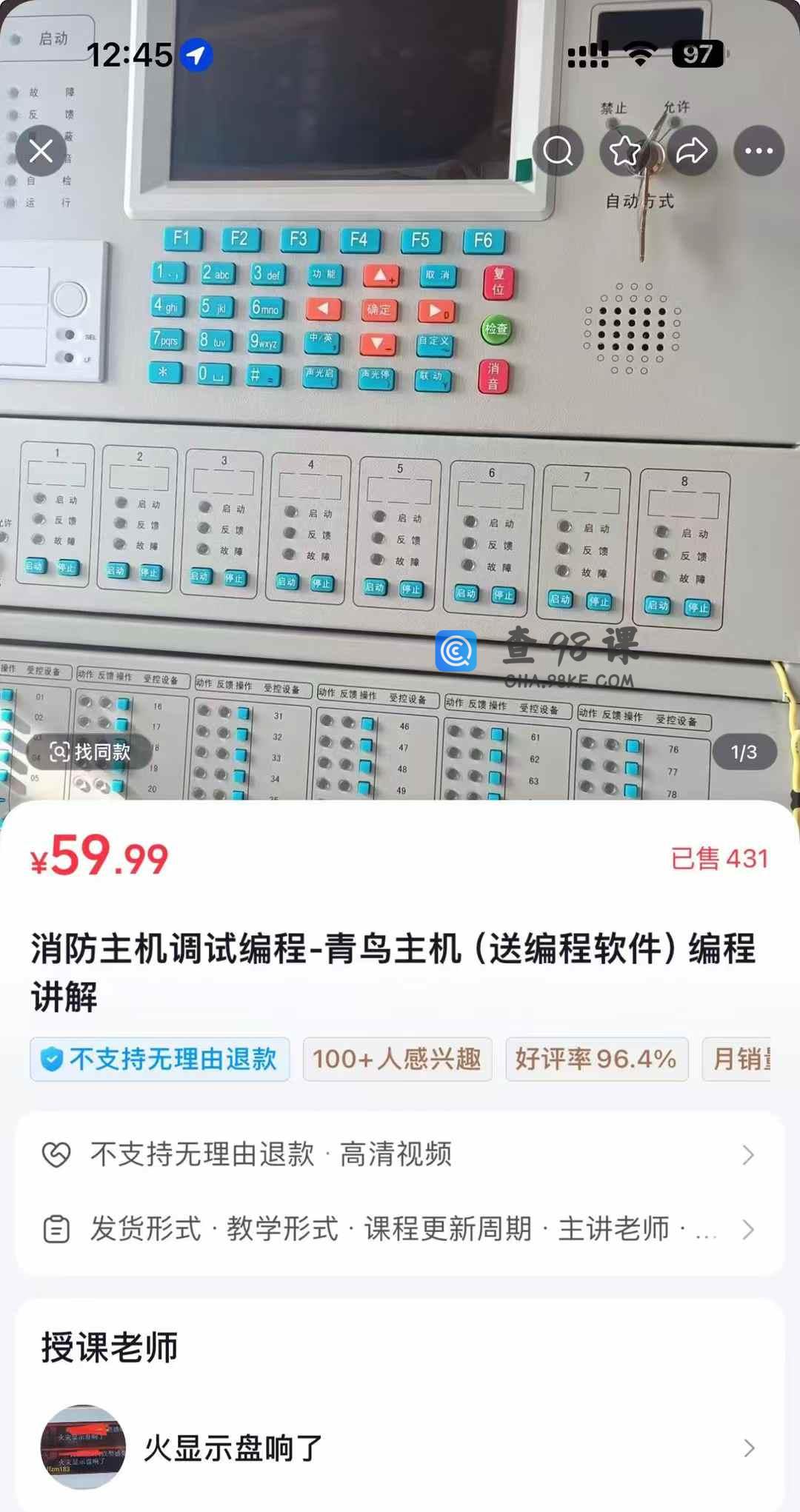This screenshot has height=1512, width=800.
Task: Tap 找同款 to find similar items
Action: (x=90, y=752)
